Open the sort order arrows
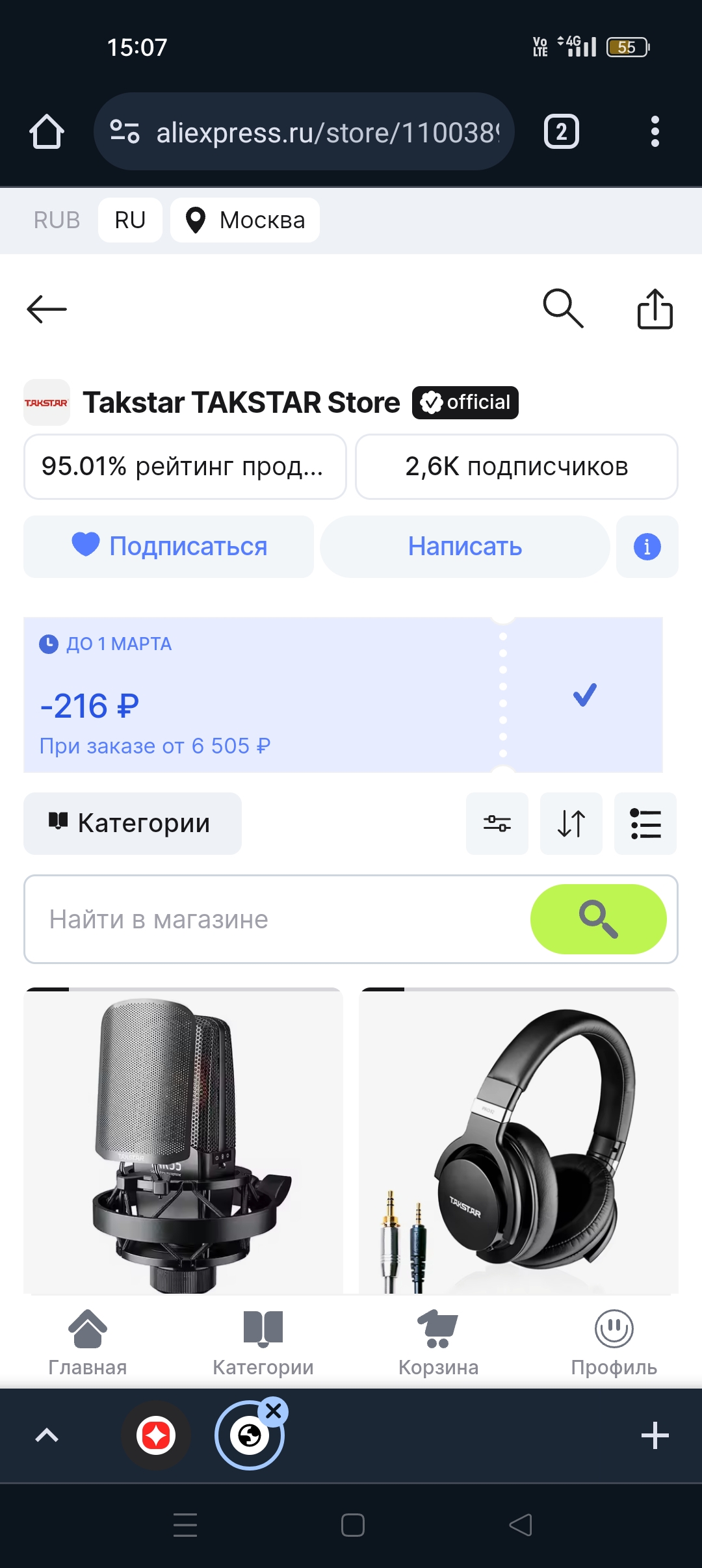The width and height of the screenshot is (702, 1568). coord(571,823)
